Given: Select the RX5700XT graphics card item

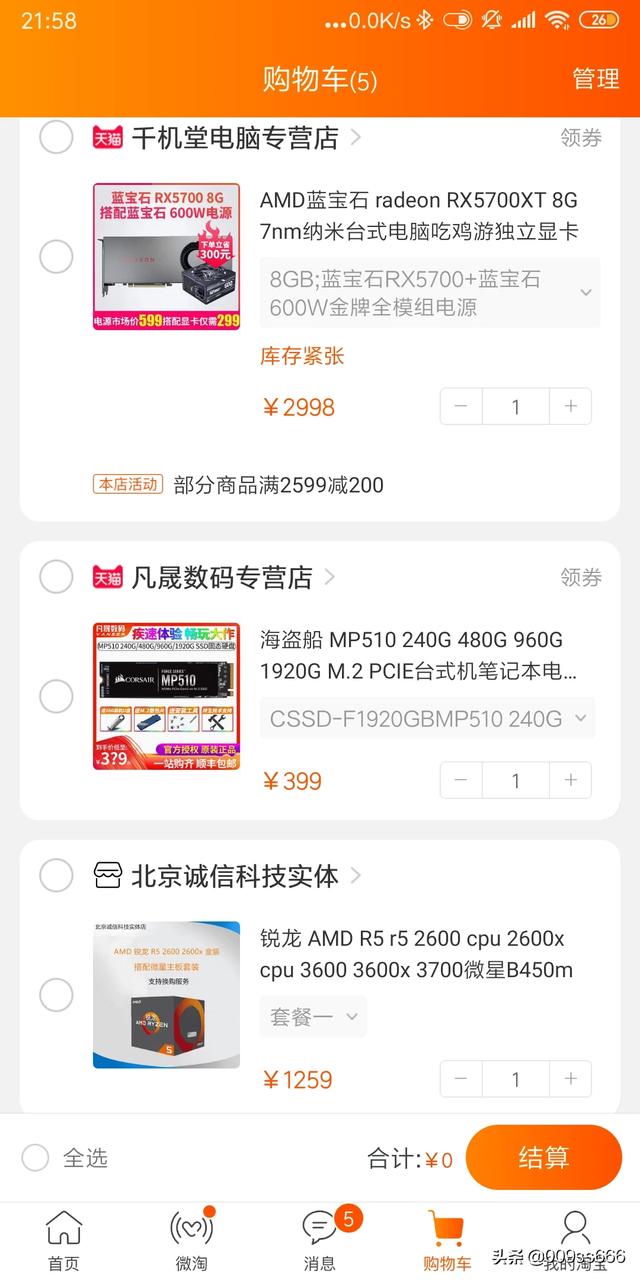Looking at the screenshot, I should [x=56, y=257].
